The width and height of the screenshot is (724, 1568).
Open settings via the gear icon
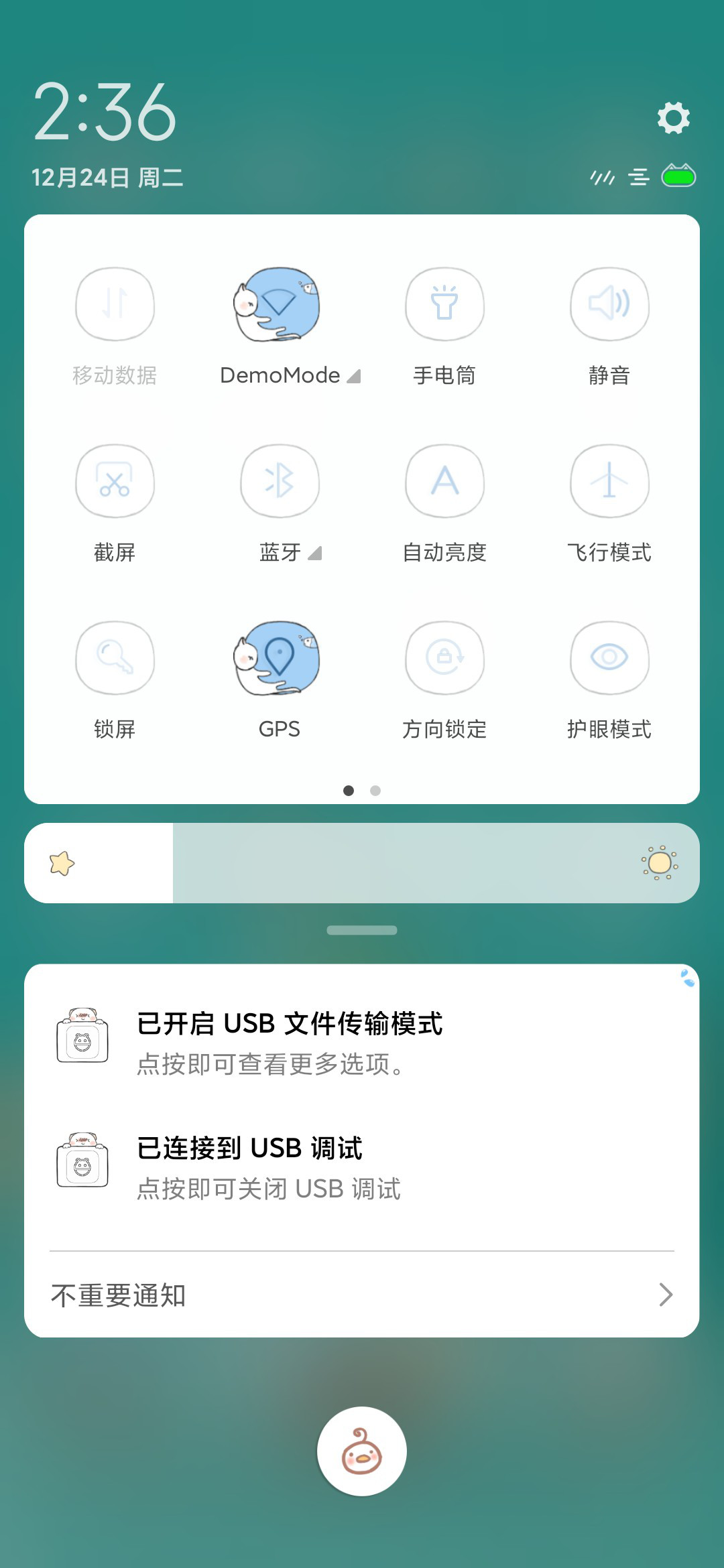pyautogui.click(x=674, y=118)
